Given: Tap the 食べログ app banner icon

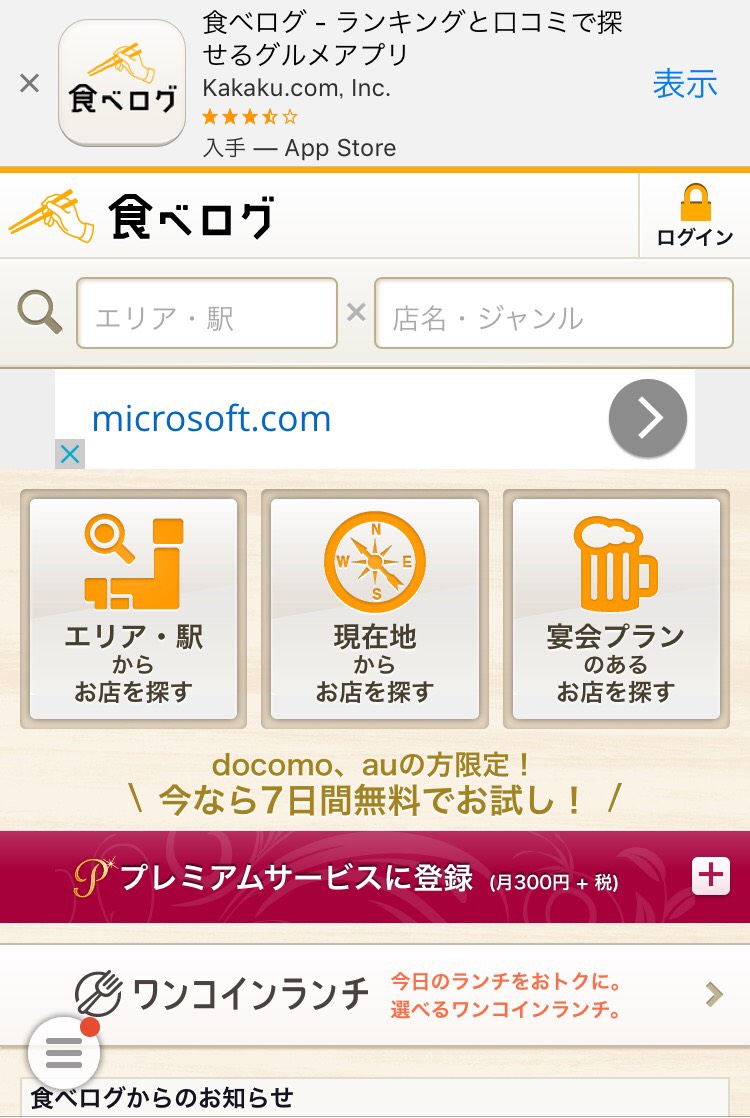Looking at the screenshot, I should click(122, 84).
